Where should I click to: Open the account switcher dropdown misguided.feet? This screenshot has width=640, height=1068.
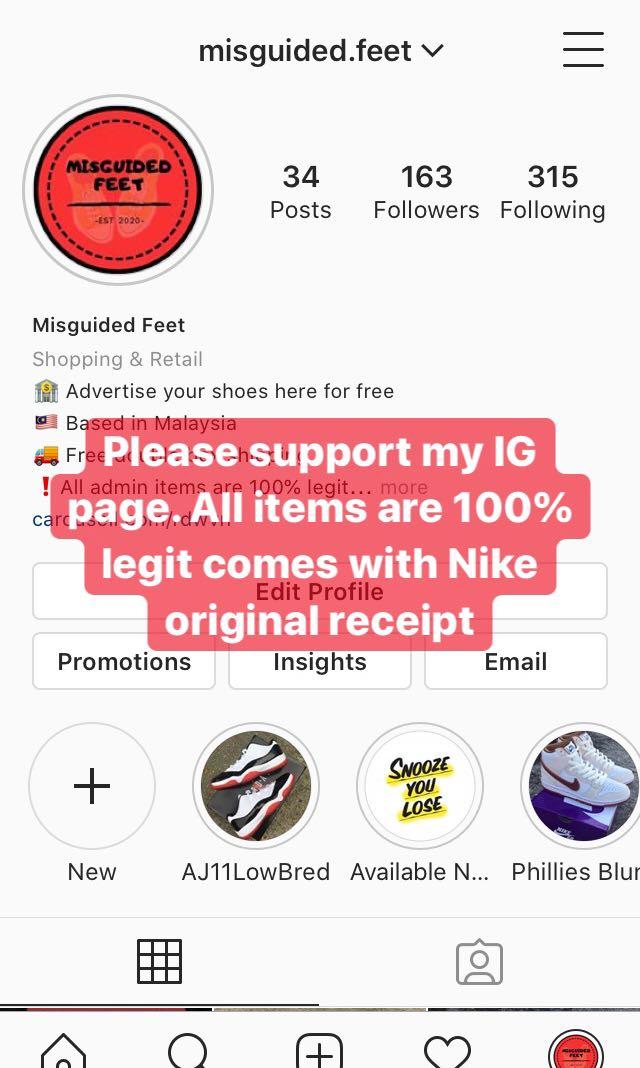(320, 50)
